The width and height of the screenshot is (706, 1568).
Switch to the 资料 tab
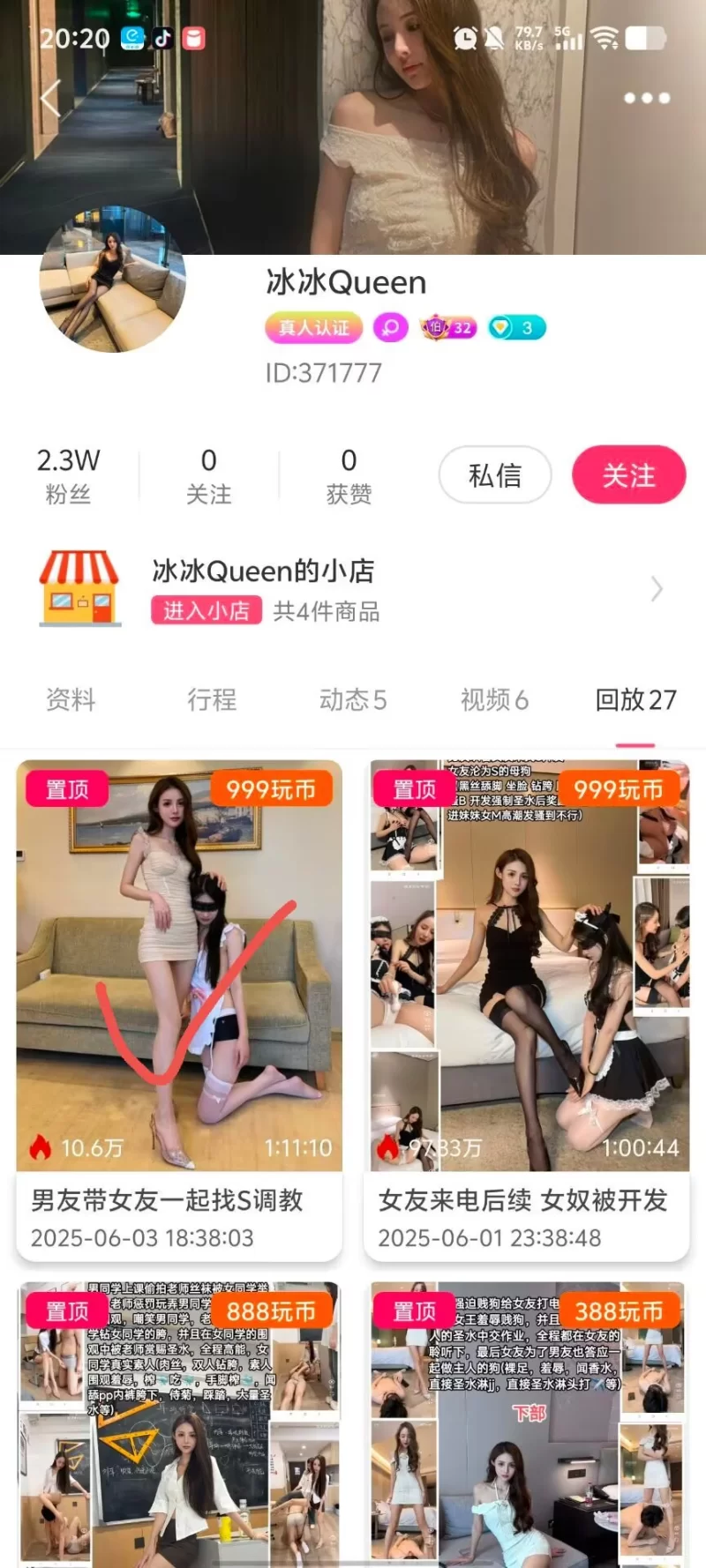[x=71, y=700]
